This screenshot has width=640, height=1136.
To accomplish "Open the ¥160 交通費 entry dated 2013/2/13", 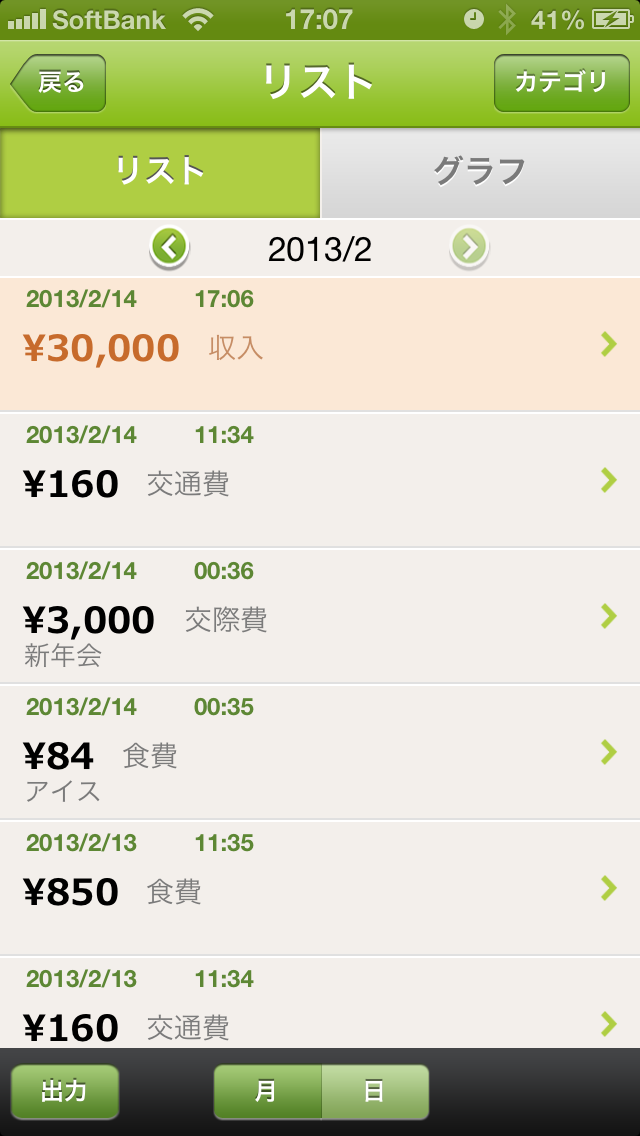I will click(x=320, y=1004).
